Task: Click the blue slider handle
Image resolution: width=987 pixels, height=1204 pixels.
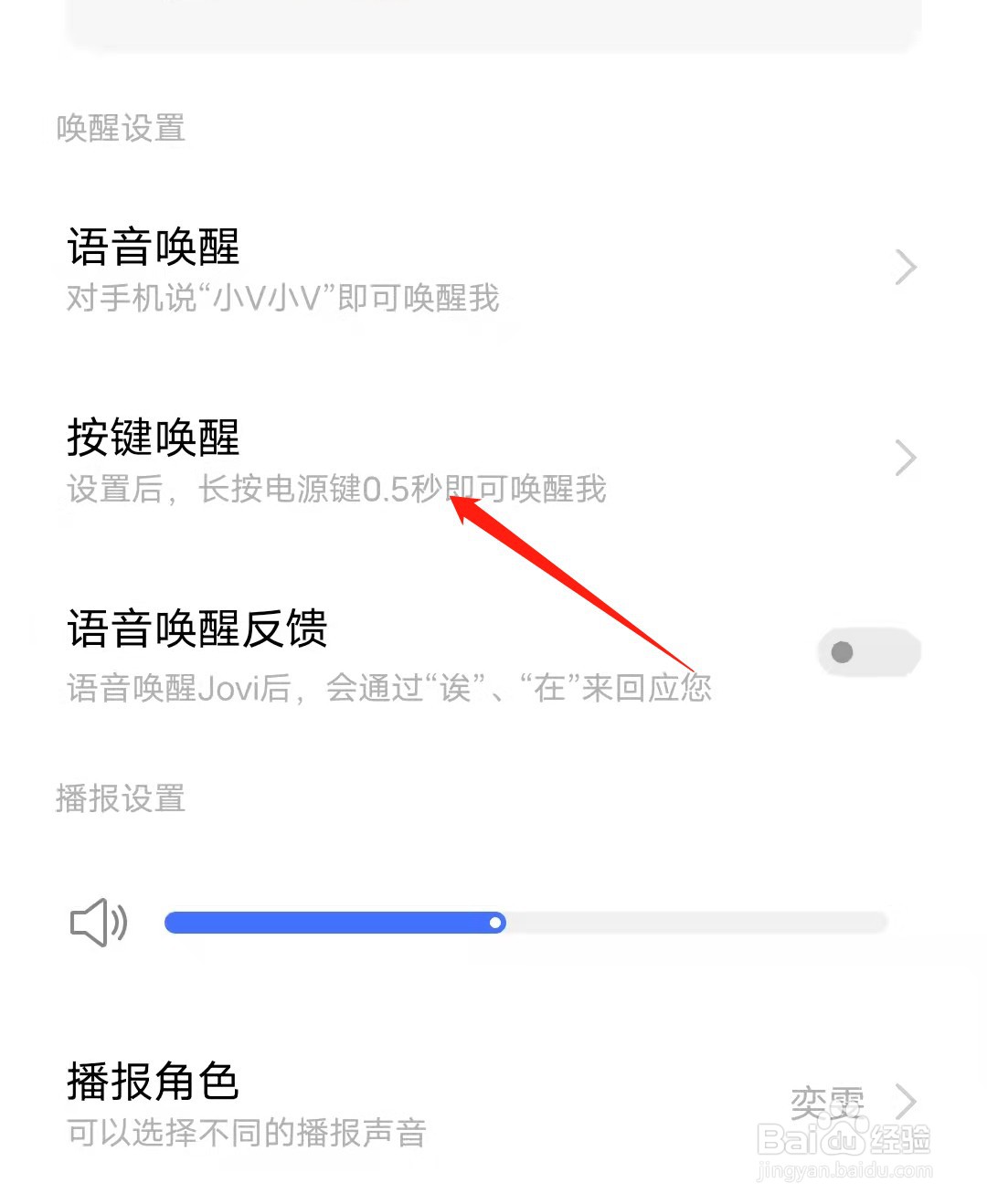Action: coord(496,924)
